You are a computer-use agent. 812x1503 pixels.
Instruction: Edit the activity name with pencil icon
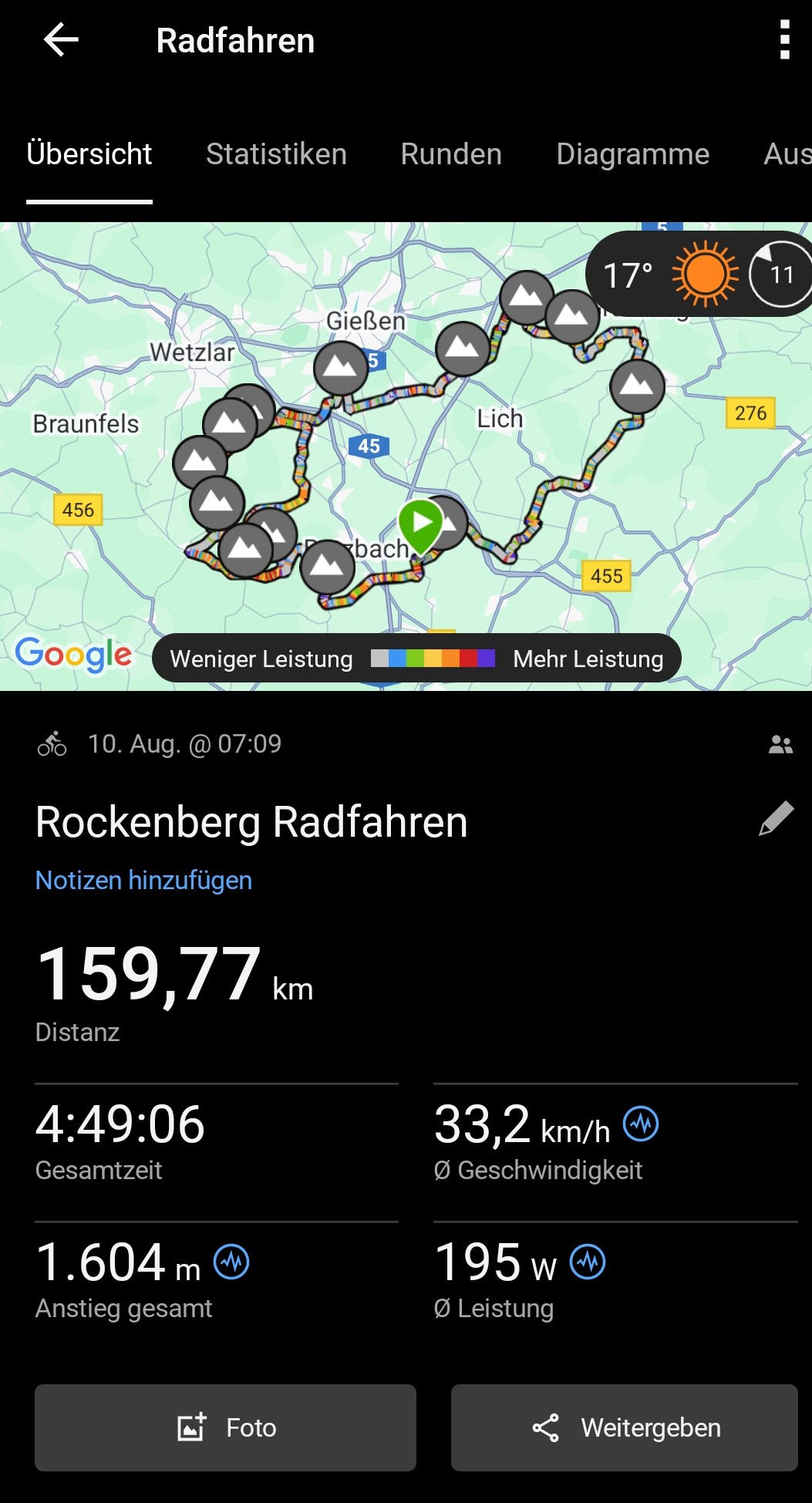[776, 819]
